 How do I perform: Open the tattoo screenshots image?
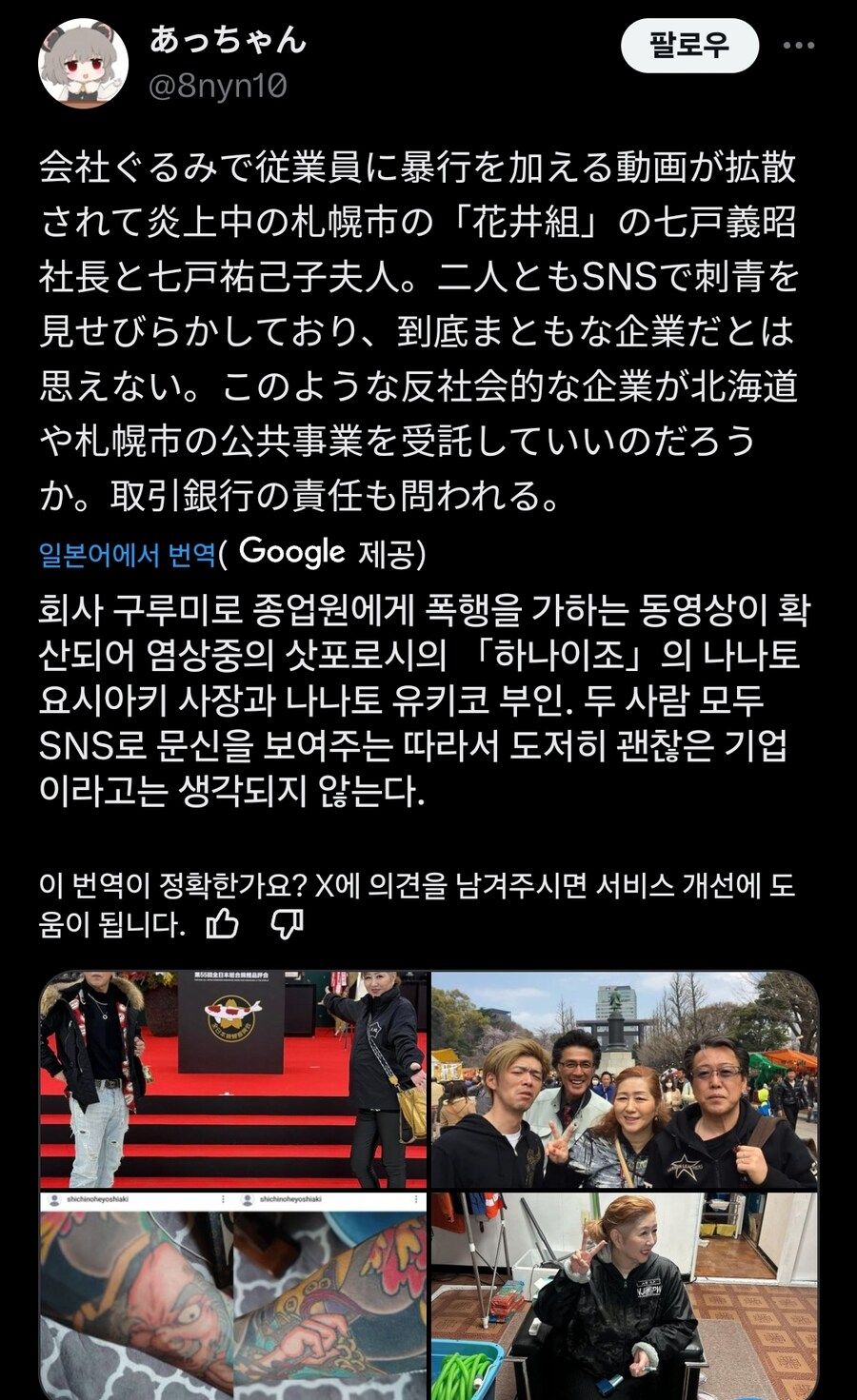pyautogui.click(x=233, y=1295)
